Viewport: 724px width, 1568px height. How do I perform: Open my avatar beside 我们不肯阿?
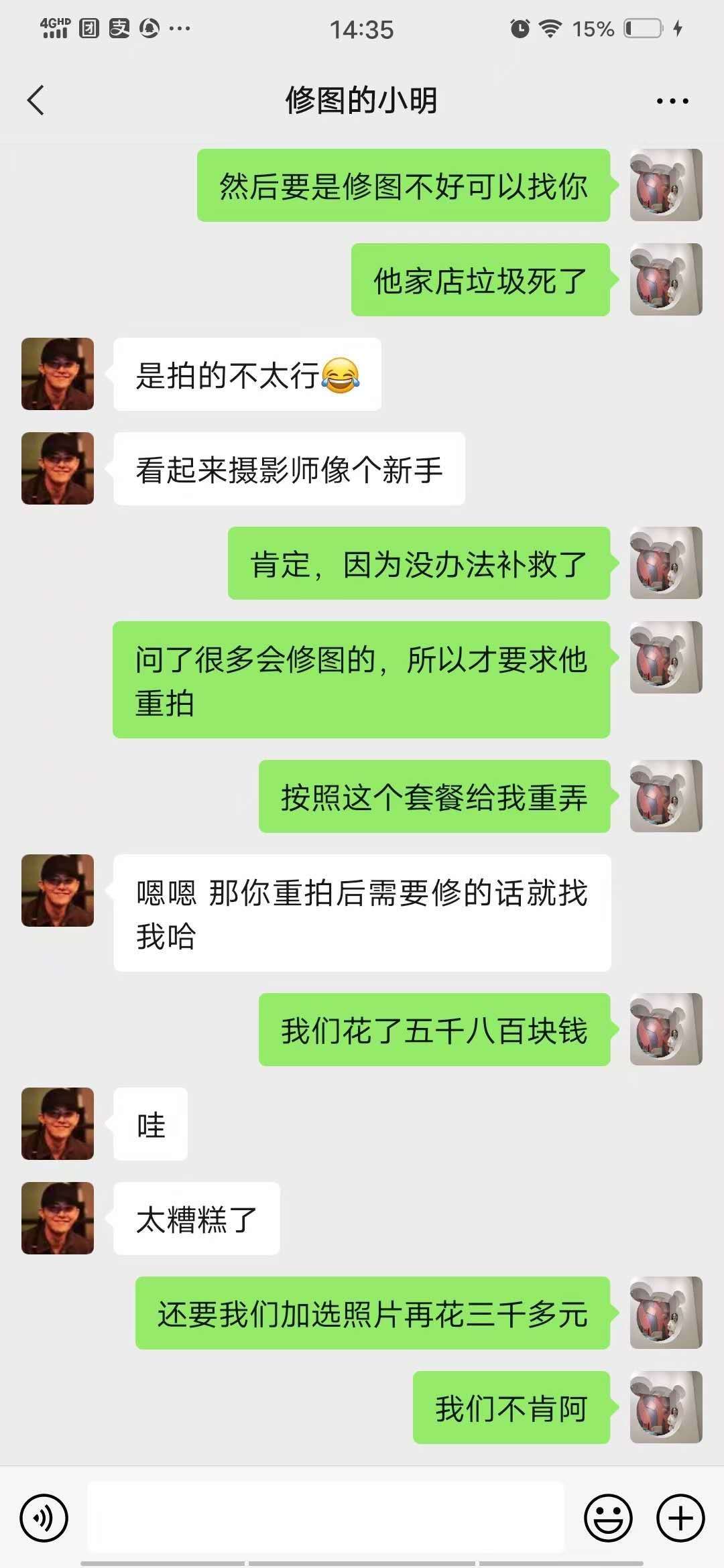666,1407
